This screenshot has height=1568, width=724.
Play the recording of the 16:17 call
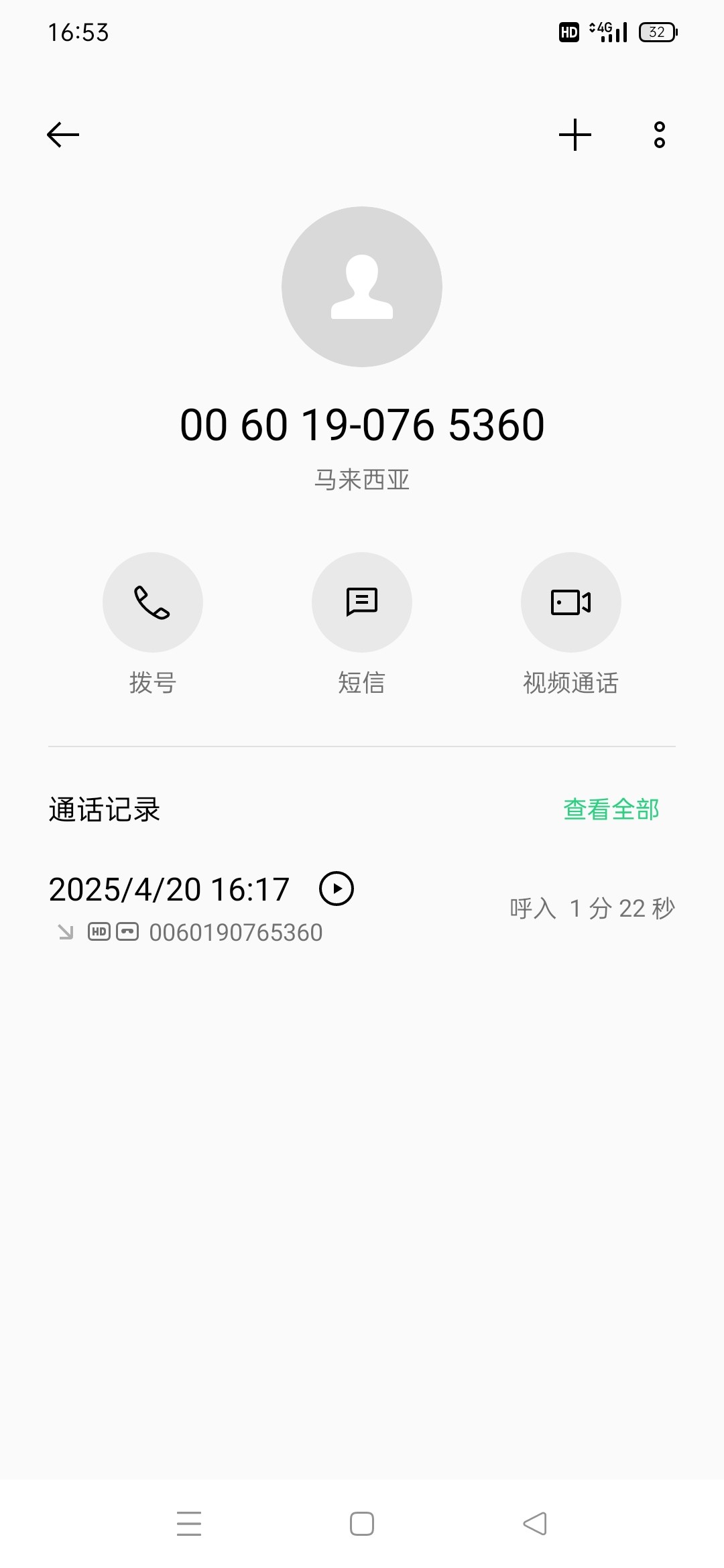[337, 889]
